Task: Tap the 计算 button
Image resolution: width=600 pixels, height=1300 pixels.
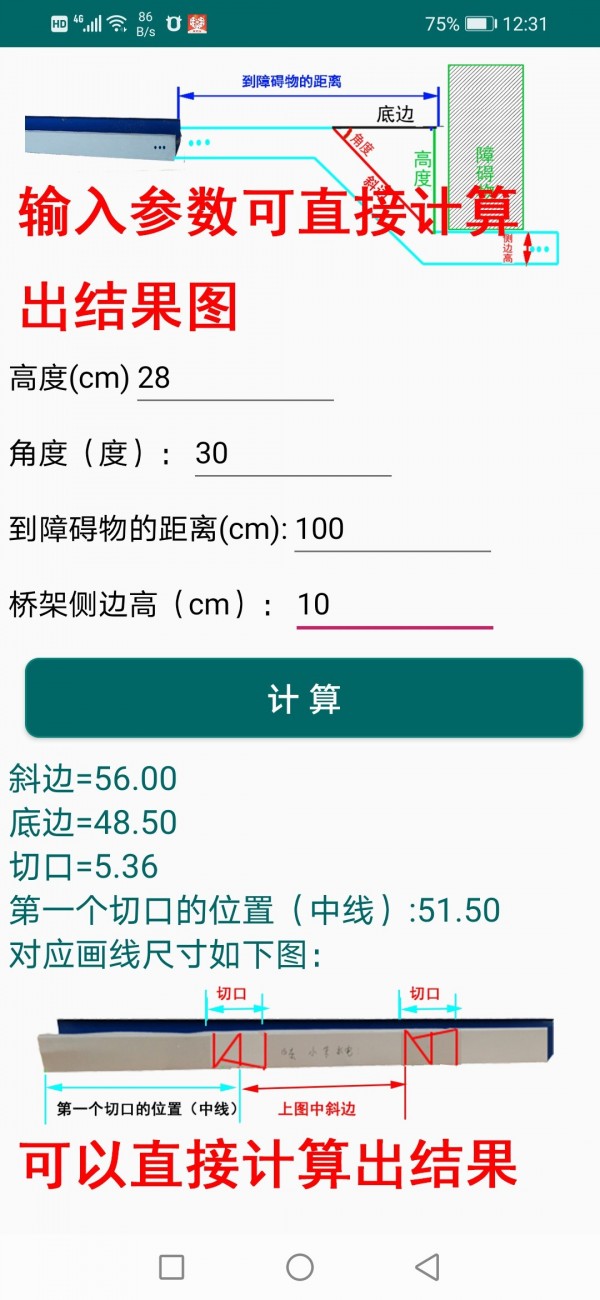Action: tap(303, 698)
